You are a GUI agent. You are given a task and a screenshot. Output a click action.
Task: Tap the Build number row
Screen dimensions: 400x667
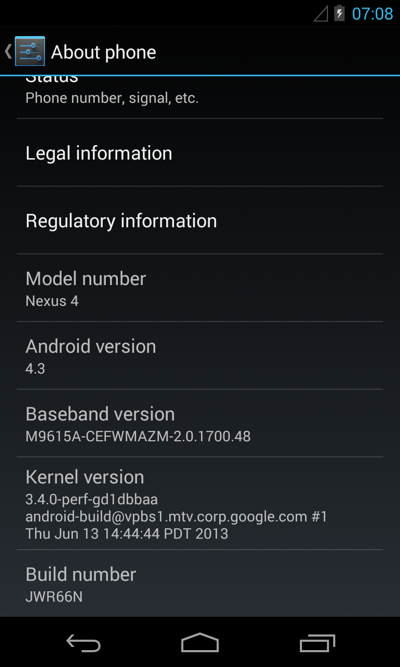(200, 583)
